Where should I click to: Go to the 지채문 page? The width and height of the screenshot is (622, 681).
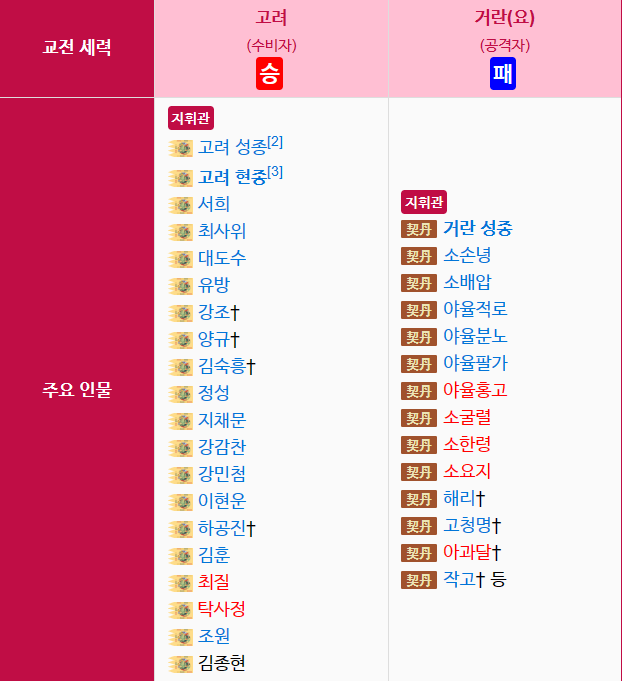click(x=222, y=420)
